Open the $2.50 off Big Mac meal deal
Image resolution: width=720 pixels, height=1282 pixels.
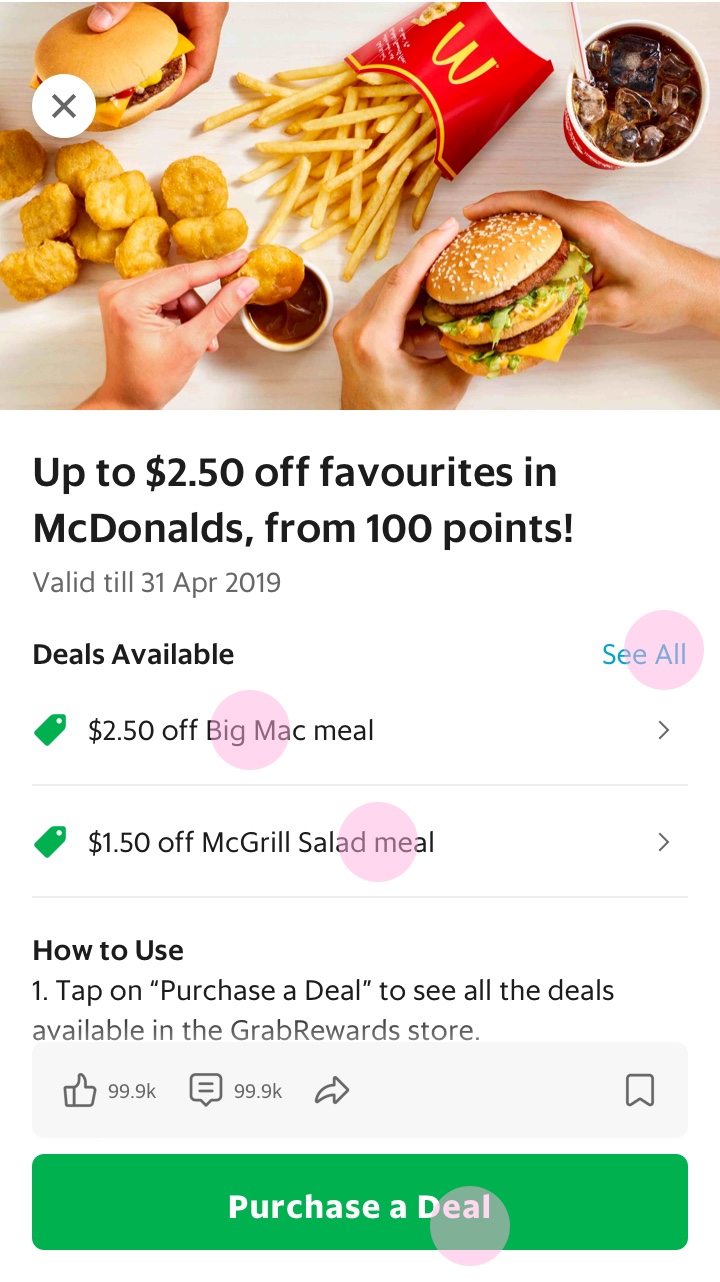tap(360, 731)
